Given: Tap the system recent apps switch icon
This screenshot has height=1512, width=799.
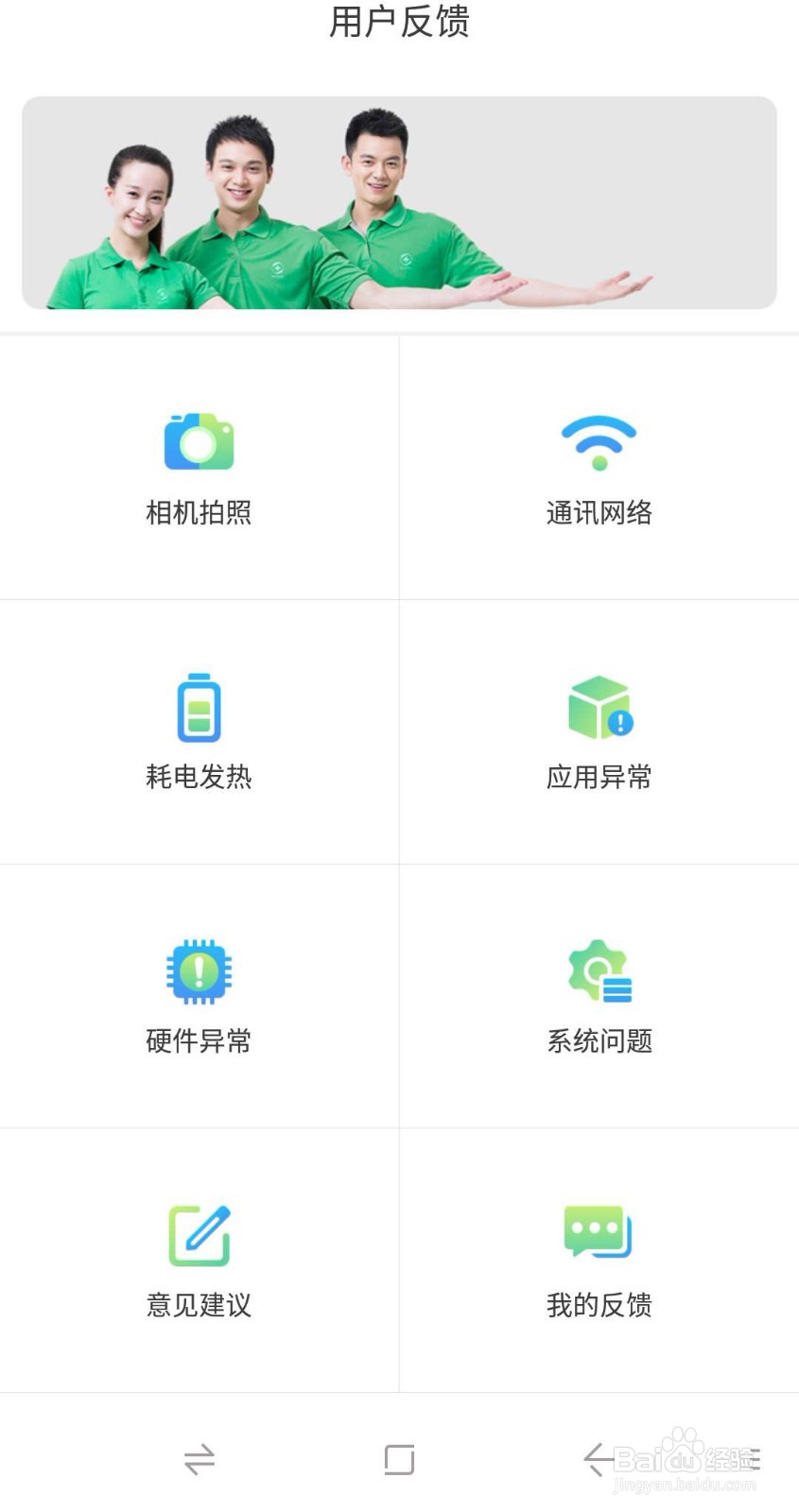Looking at the screenshot, I should pyautogui.click(x=199, y=1459).
